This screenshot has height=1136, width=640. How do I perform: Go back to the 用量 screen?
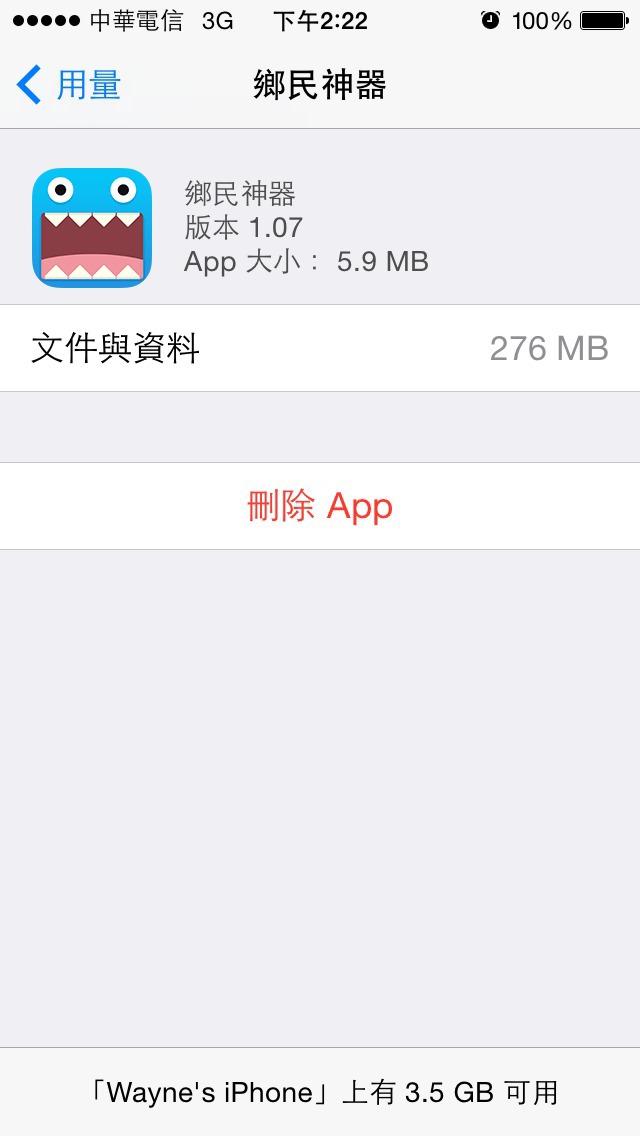coord(70,85)
